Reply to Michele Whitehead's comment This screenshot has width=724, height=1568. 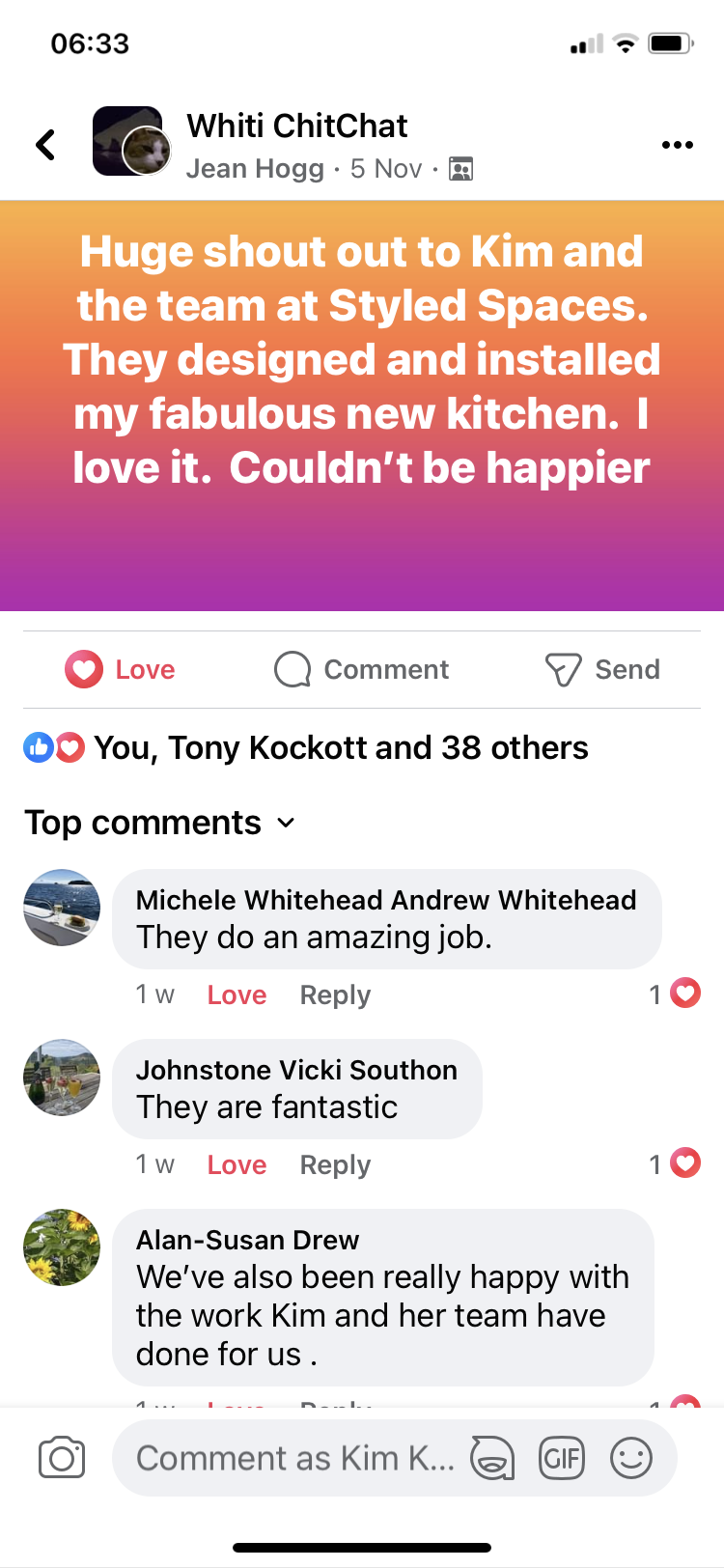[335, 994]
